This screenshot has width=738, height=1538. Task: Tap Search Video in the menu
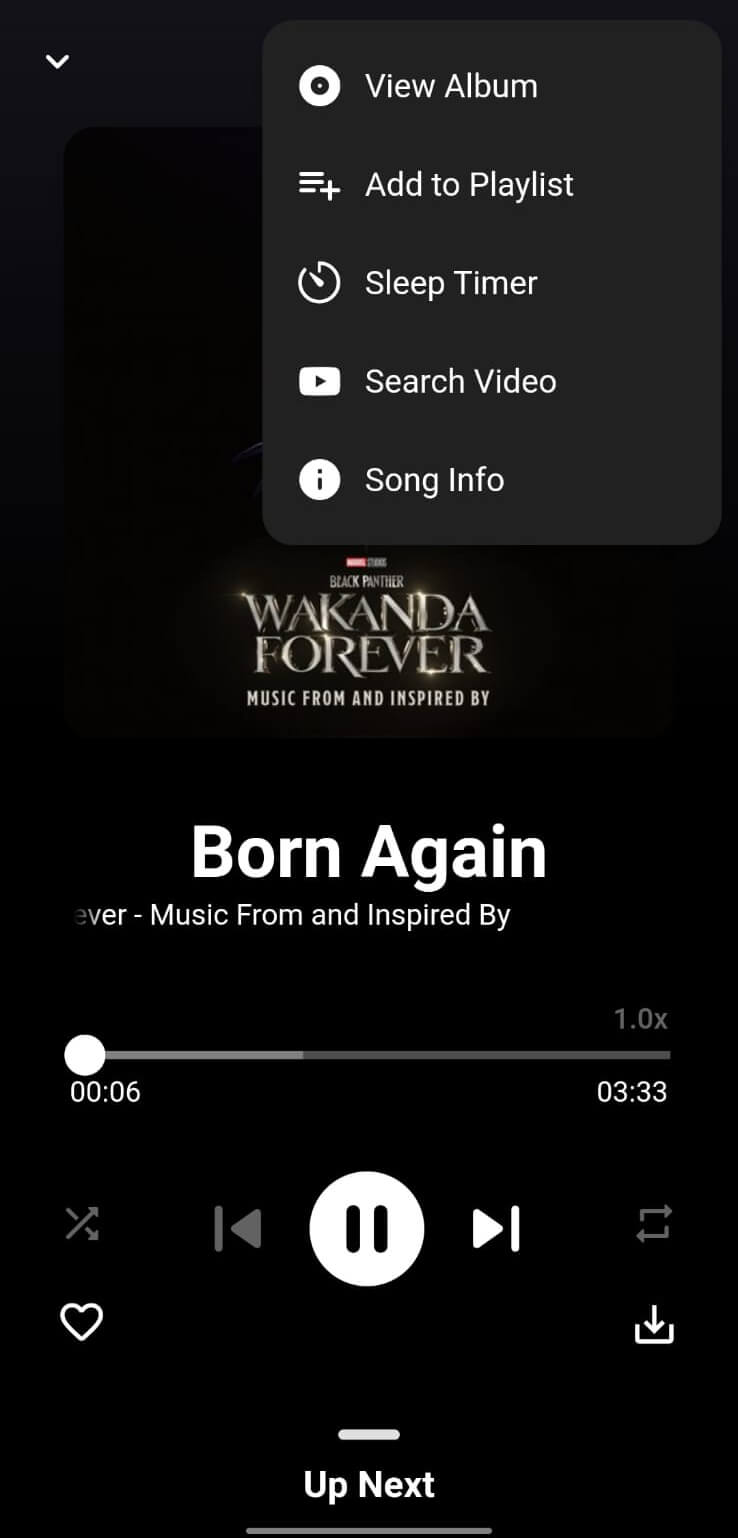pyautogui.click(x=460, y=381)
